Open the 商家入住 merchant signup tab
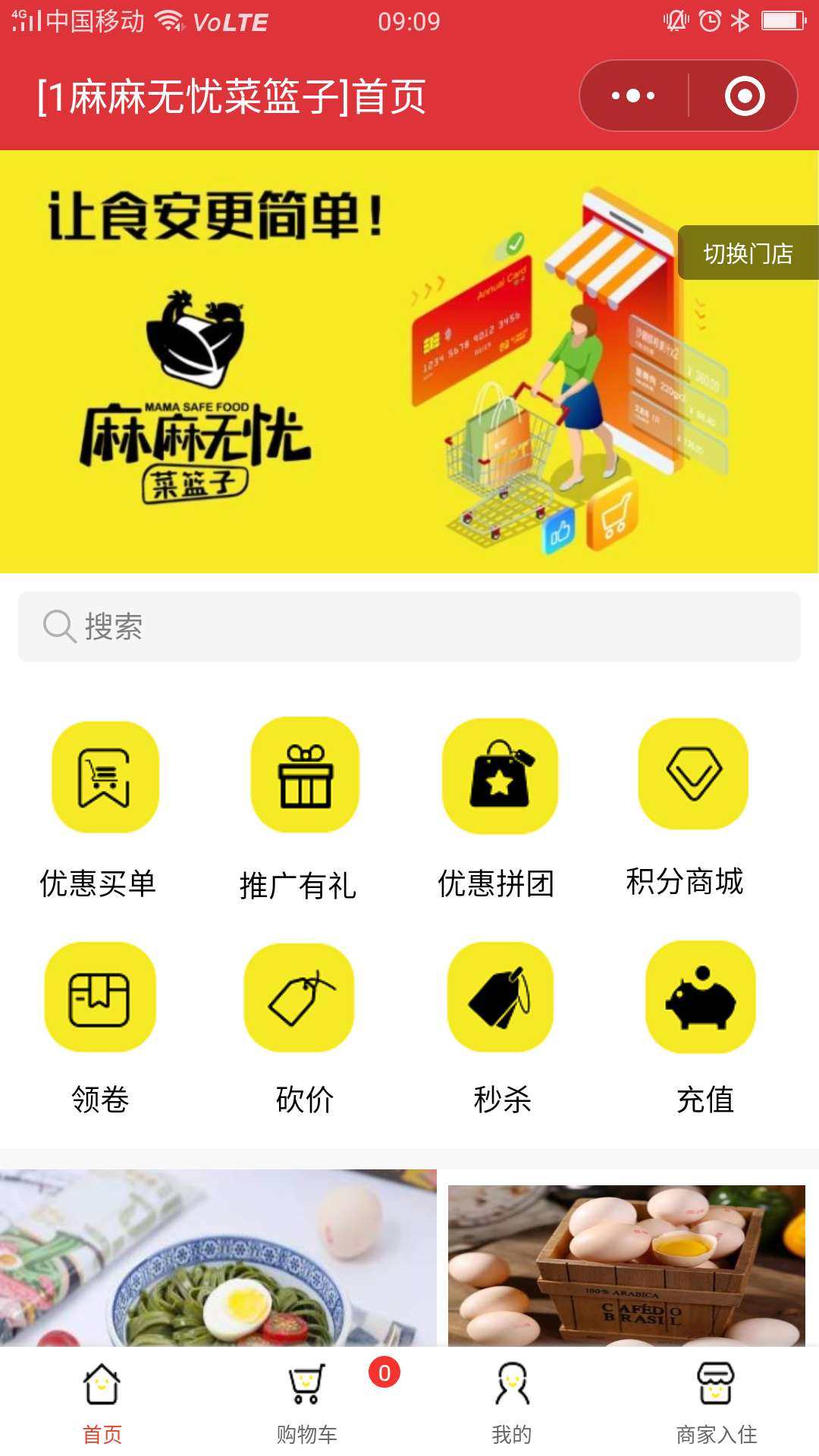 (x=716, y=1403)
